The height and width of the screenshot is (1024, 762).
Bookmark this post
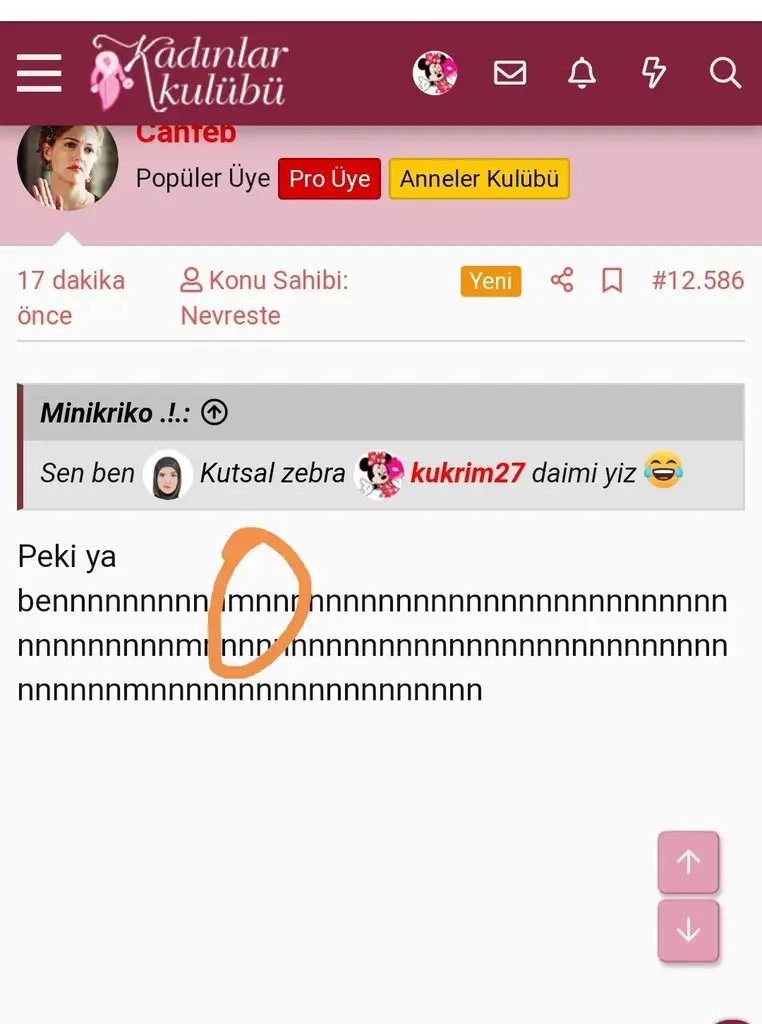612,281
